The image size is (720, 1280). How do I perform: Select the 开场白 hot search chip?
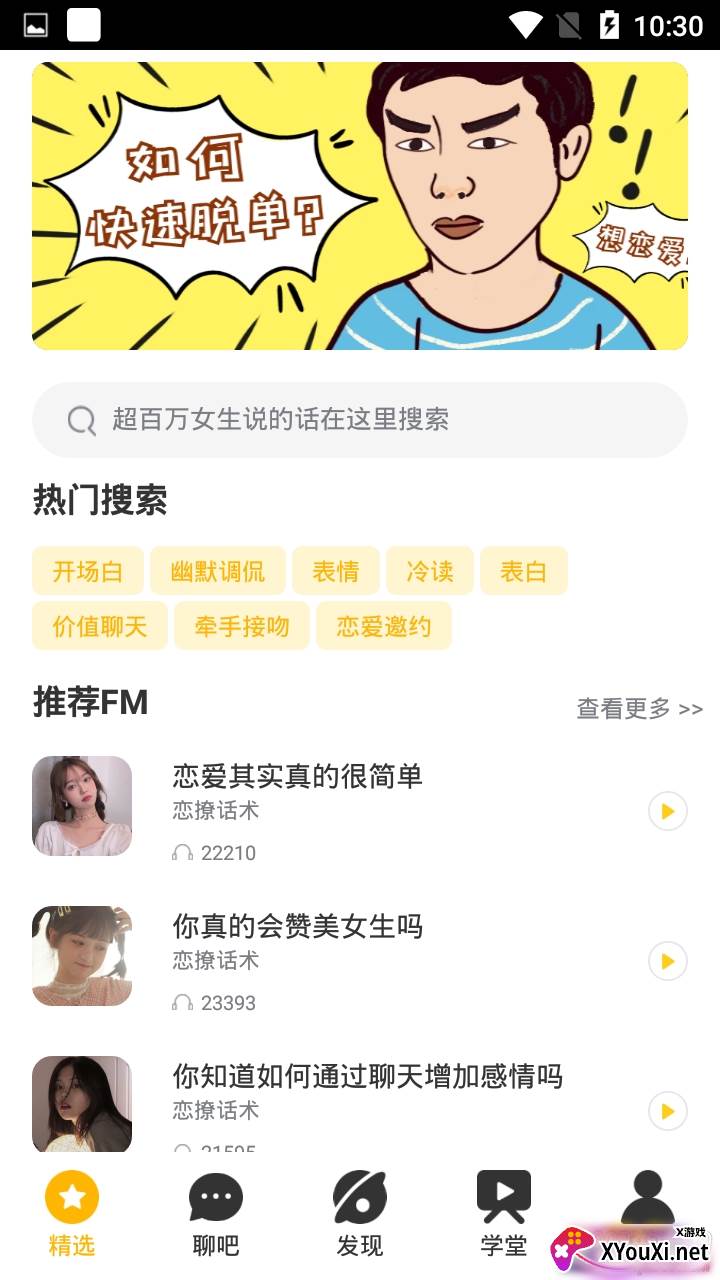[x=88, y=571]
